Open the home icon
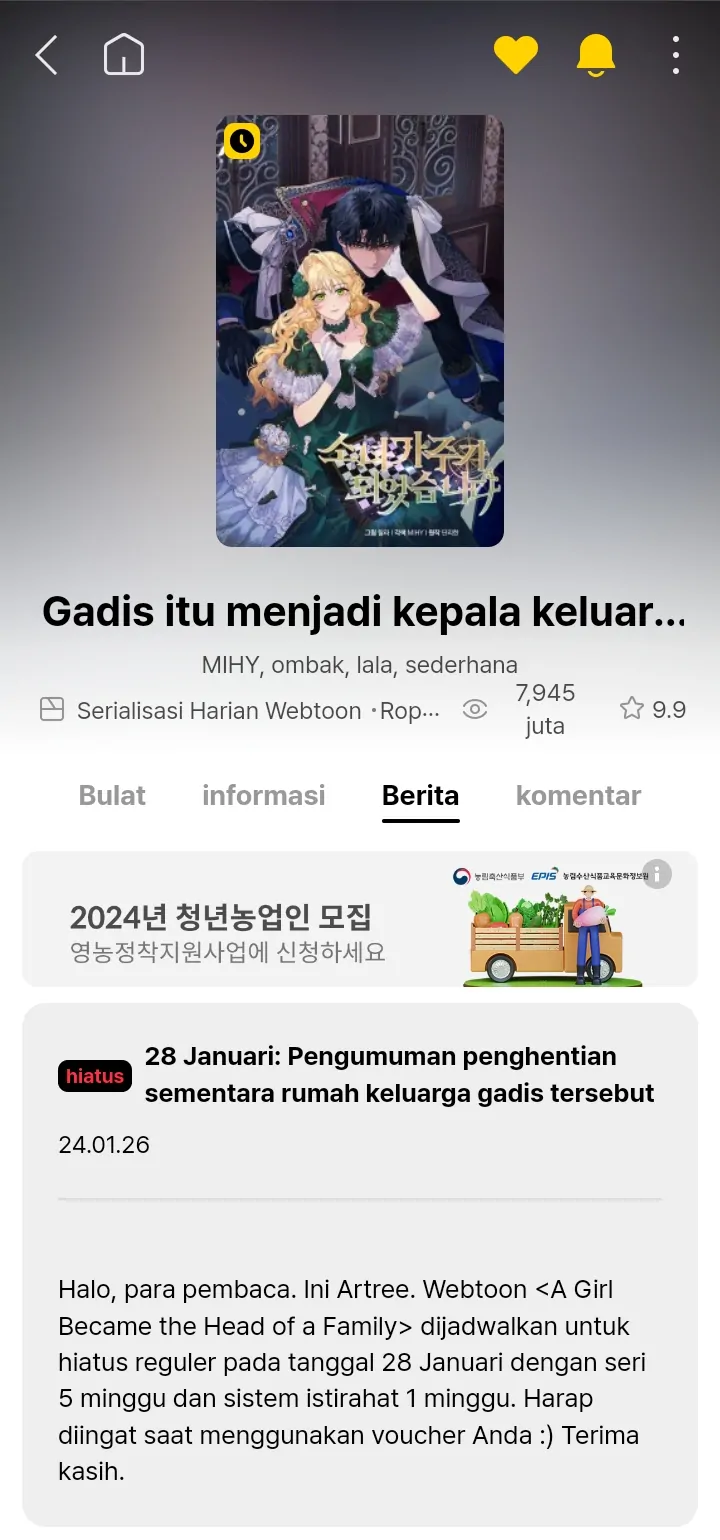 click(124, 55)
